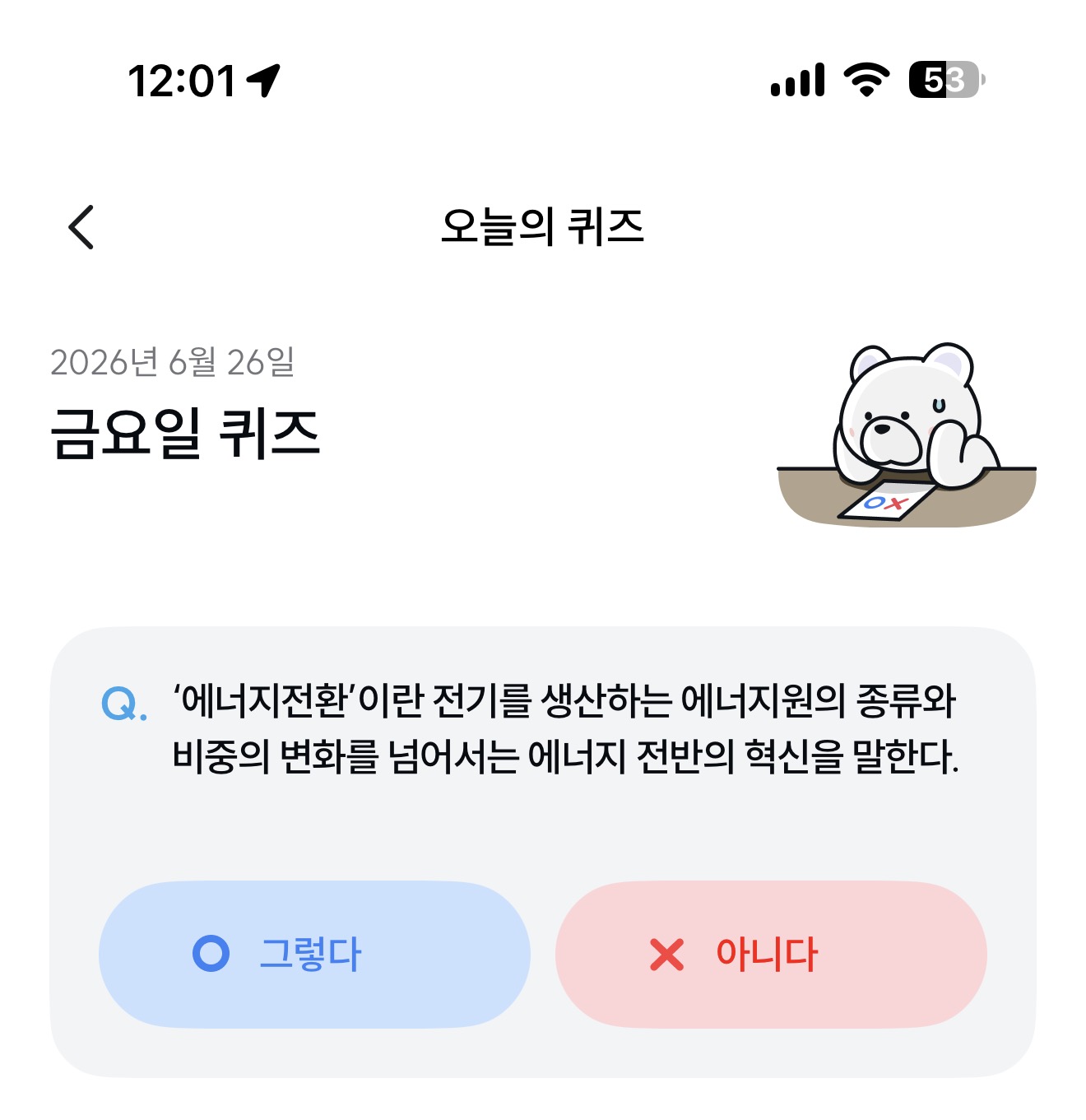Choose the 아니다 answer button
The height and width of the screenshot is (1120, 1086).
771,955
